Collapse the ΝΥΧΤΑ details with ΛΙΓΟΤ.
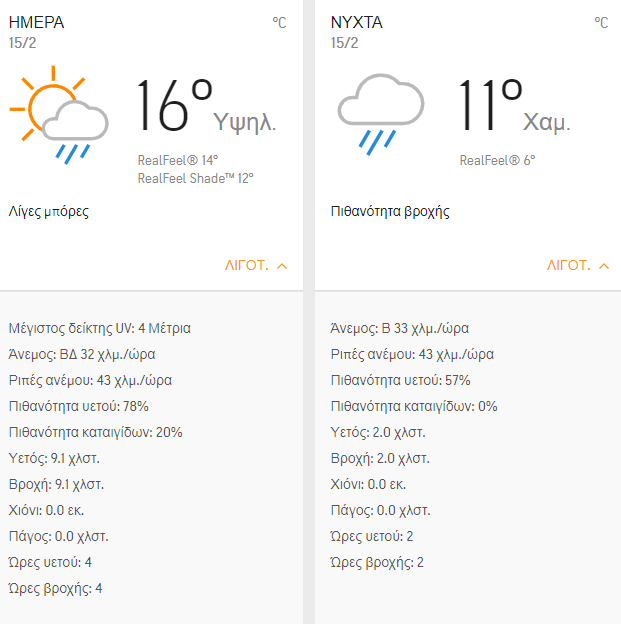The height and width of the screenshot is (624, 621). pyautogui.click(x=577, y=266)
